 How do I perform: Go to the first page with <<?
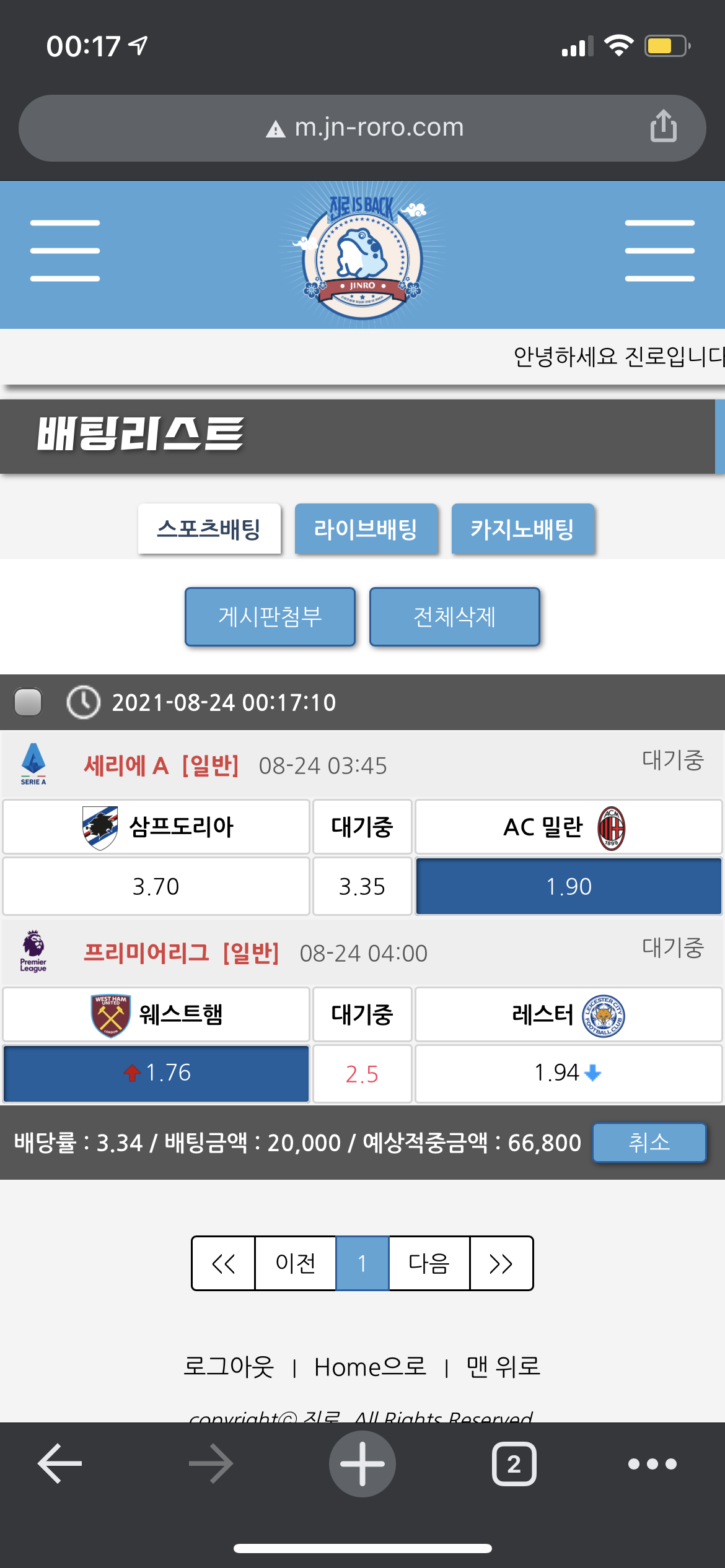tap(224, 1263)
